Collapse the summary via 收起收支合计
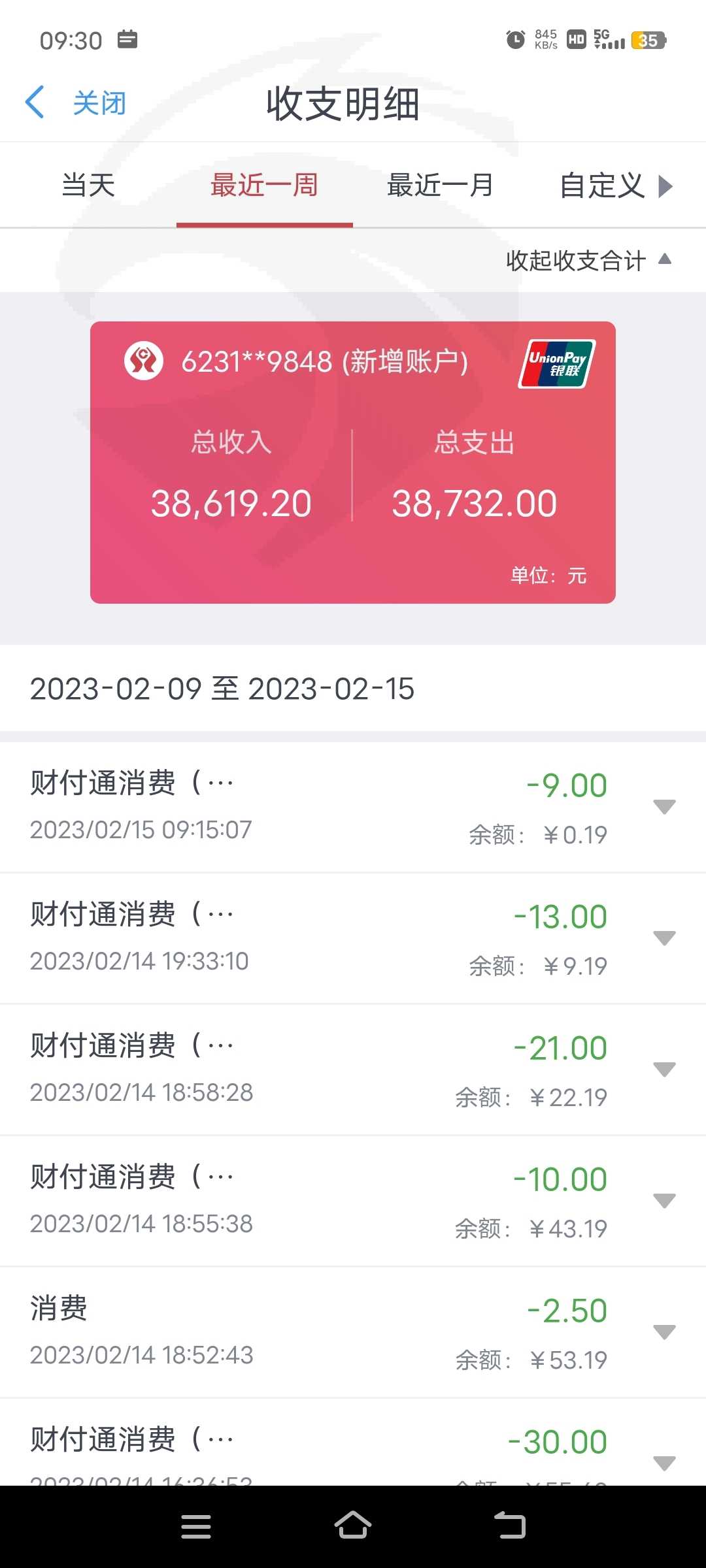Screen dimensions: 706x1568 pos(588,260)
